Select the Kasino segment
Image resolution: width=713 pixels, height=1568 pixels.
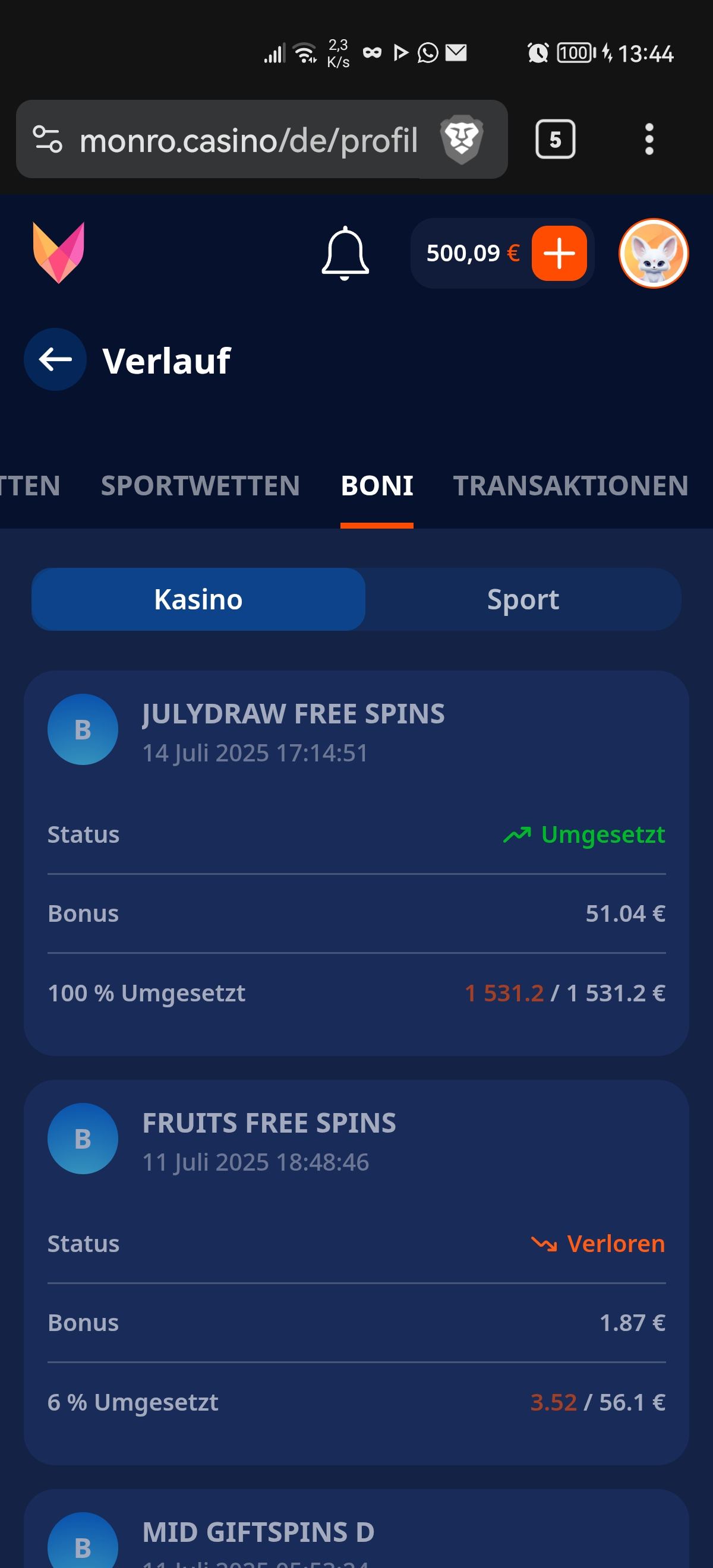198,599
